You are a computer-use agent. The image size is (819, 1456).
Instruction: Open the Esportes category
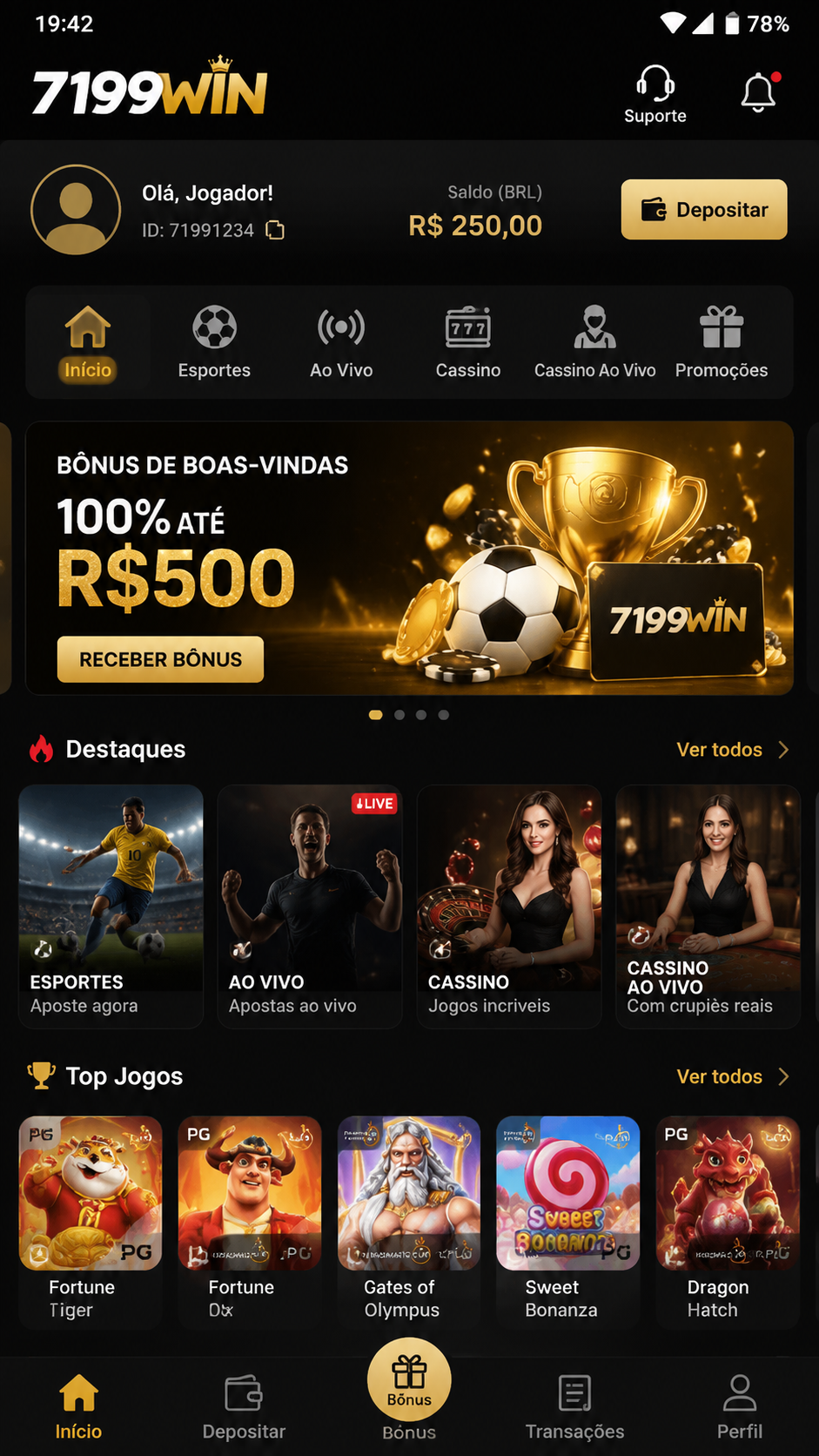pos(214,342)
